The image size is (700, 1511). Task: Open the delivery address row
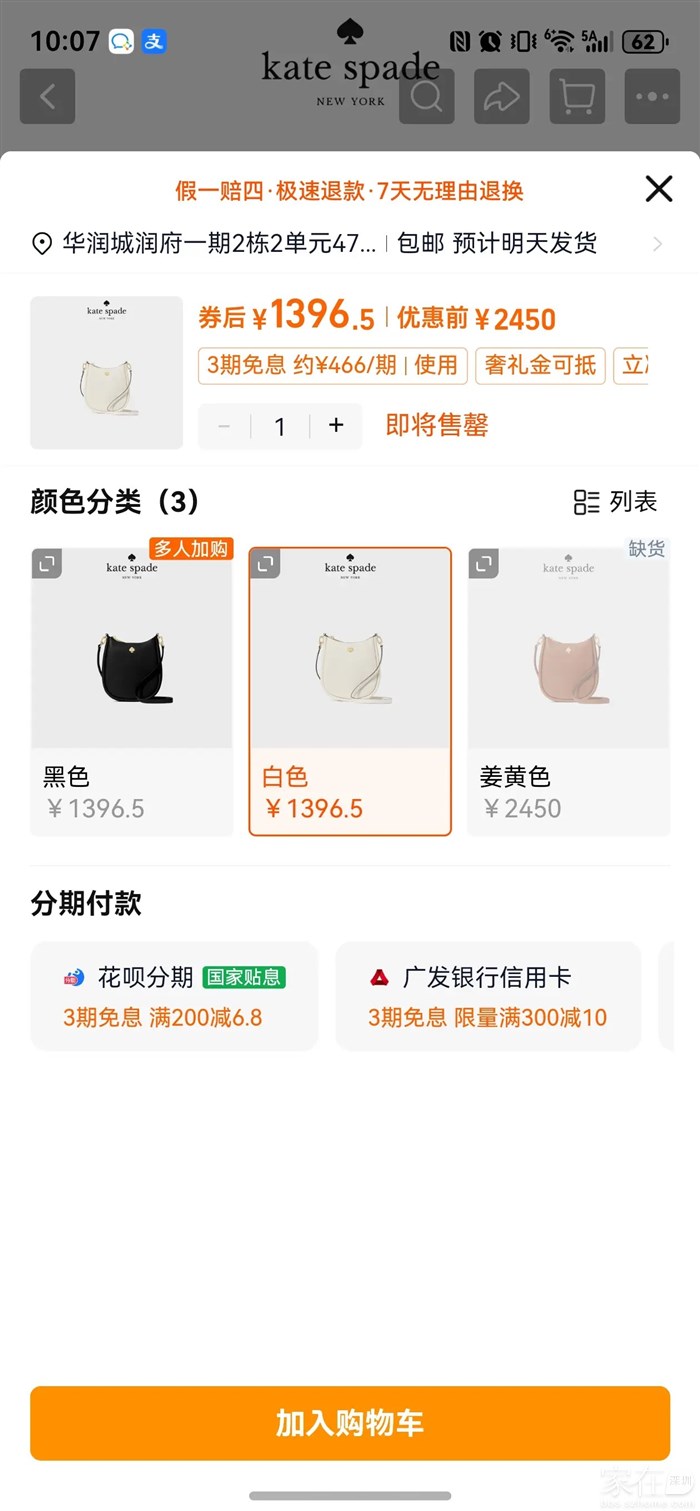pos(349,243)
